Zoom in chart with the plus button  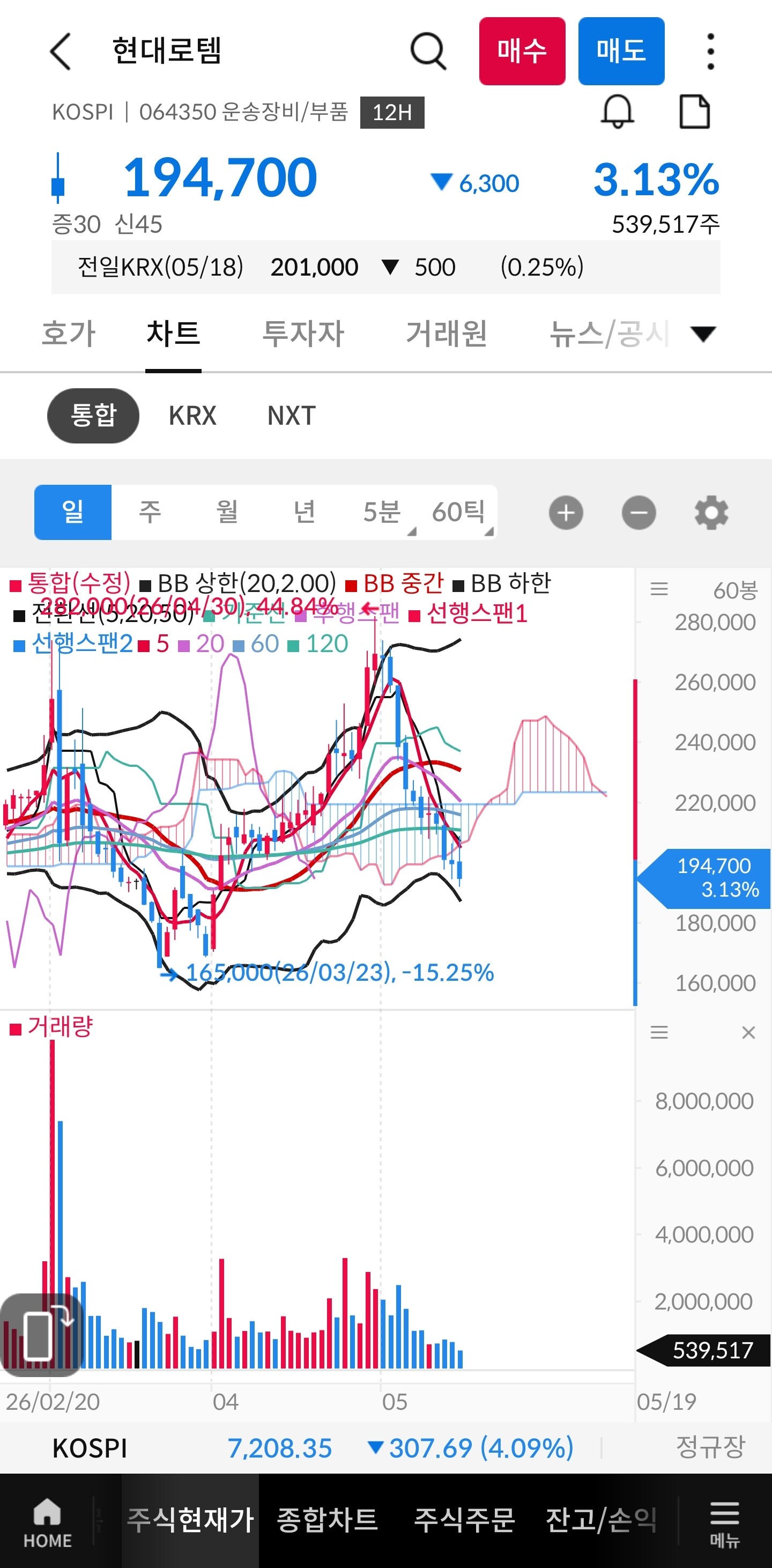point(566,513)
